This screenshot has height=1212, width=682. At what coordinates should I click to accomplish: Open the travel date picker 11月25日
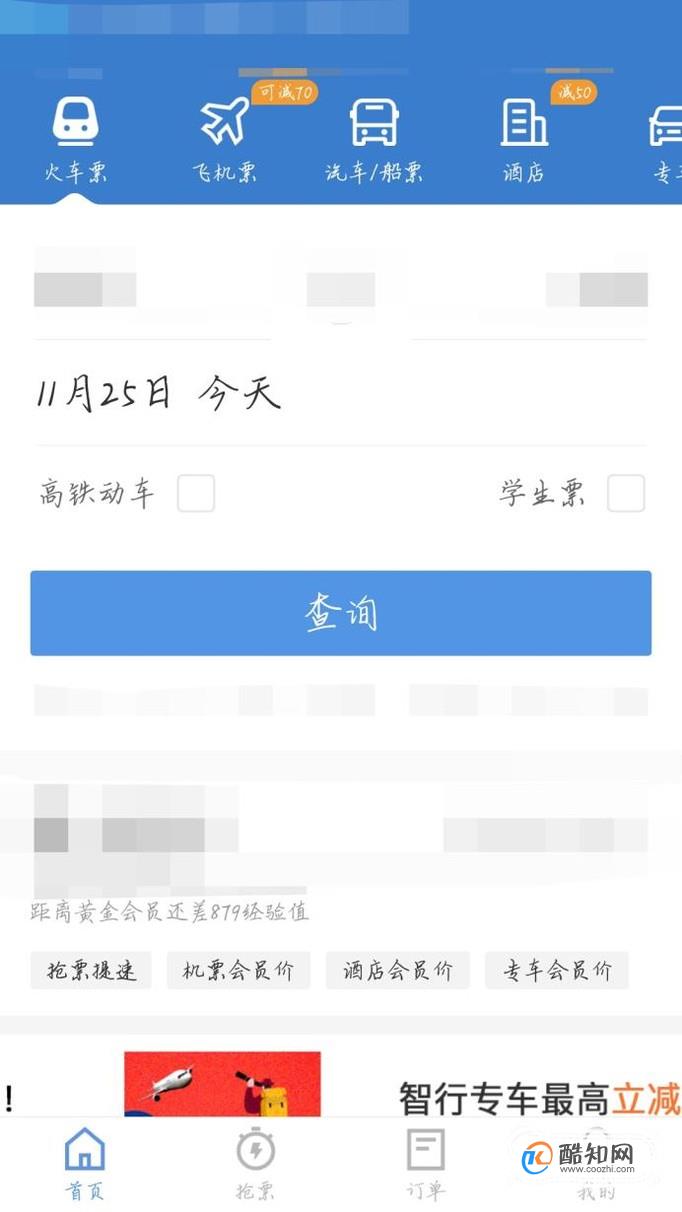click(158, 394)
